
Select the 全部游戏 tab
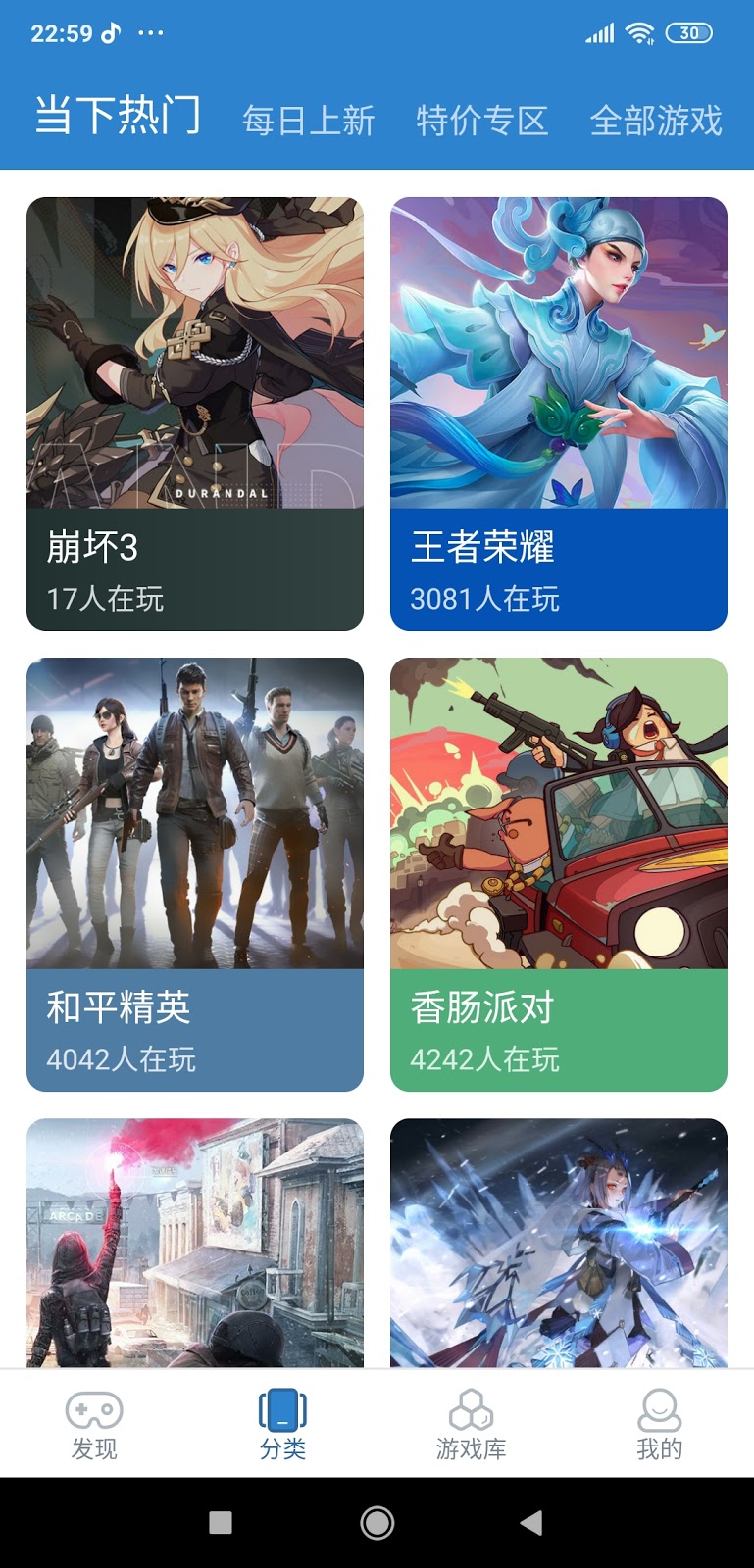(656, 120)
